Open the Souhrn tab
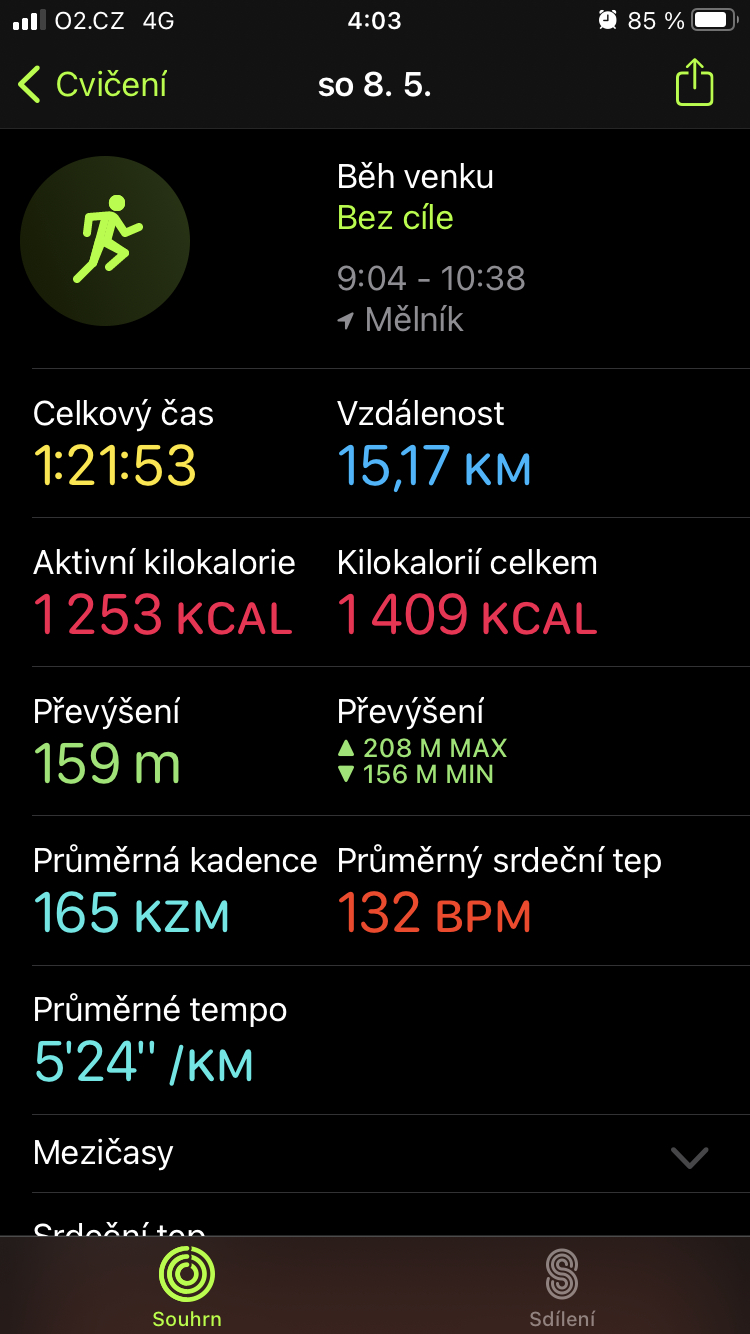Viewport: 750px width, 1334px height. (x=187, y=1286)
